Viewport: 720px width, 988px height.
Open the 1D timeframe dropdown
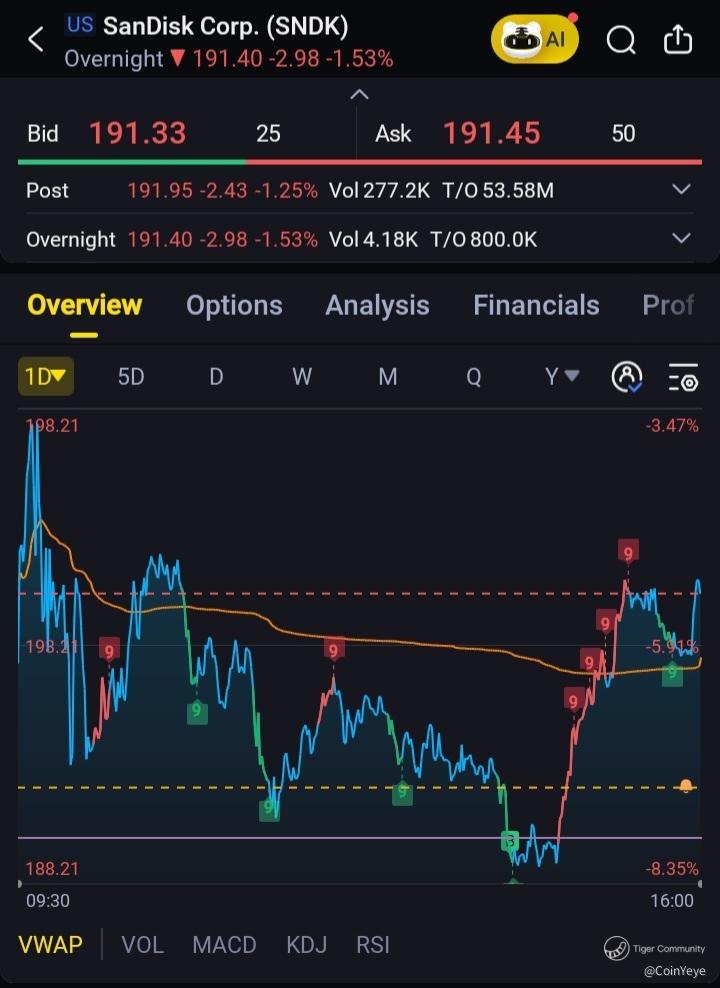(x=45, y=377)
